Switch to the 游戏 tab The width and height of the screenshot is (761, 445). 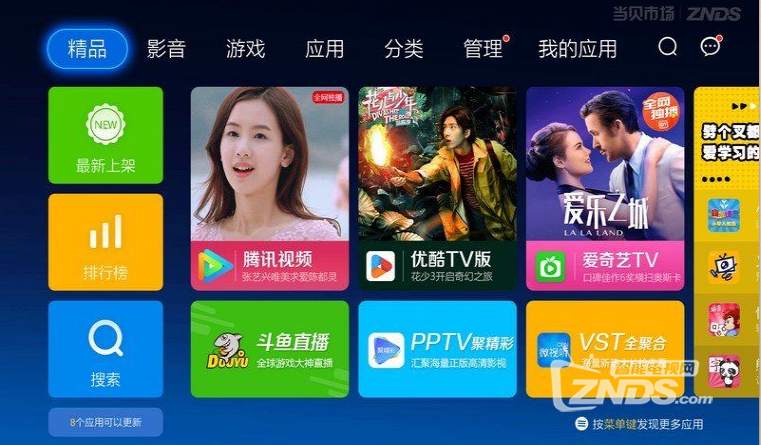click(245, 49)
